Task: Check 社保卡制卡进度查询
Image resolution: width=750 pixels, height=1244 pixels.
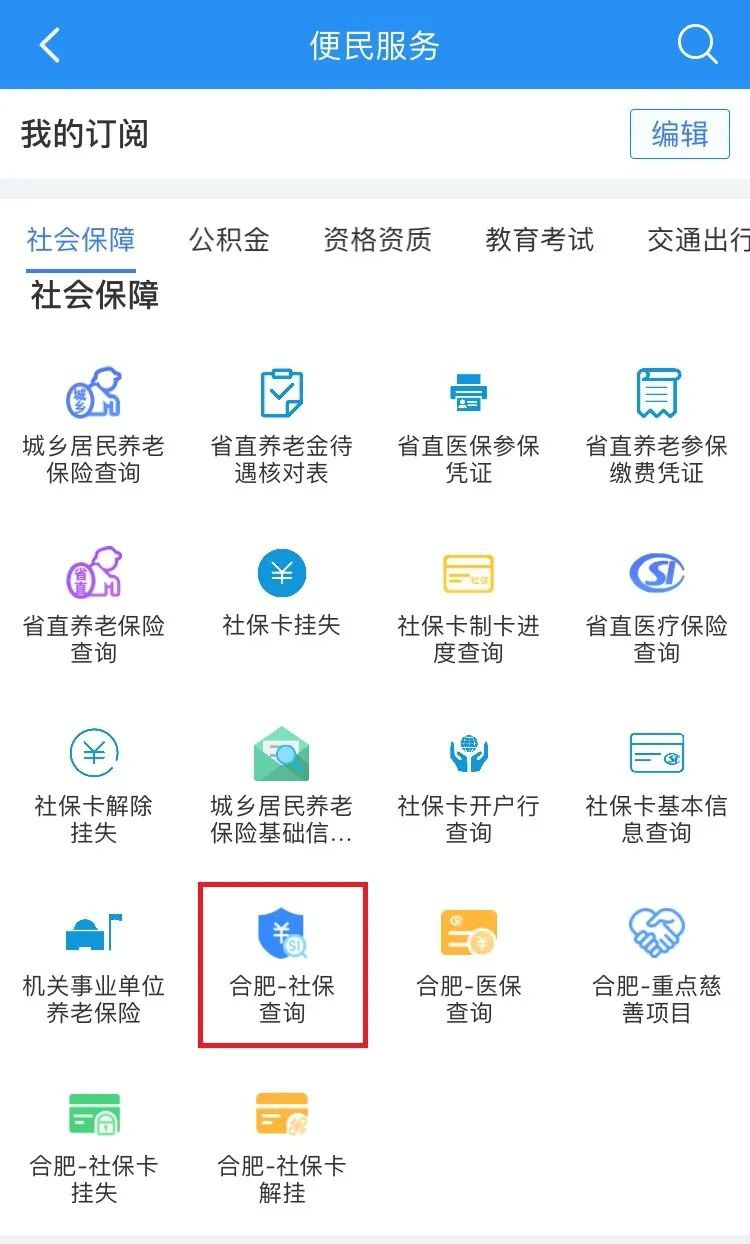Action: pyautogui.click(x=468, y=604)
